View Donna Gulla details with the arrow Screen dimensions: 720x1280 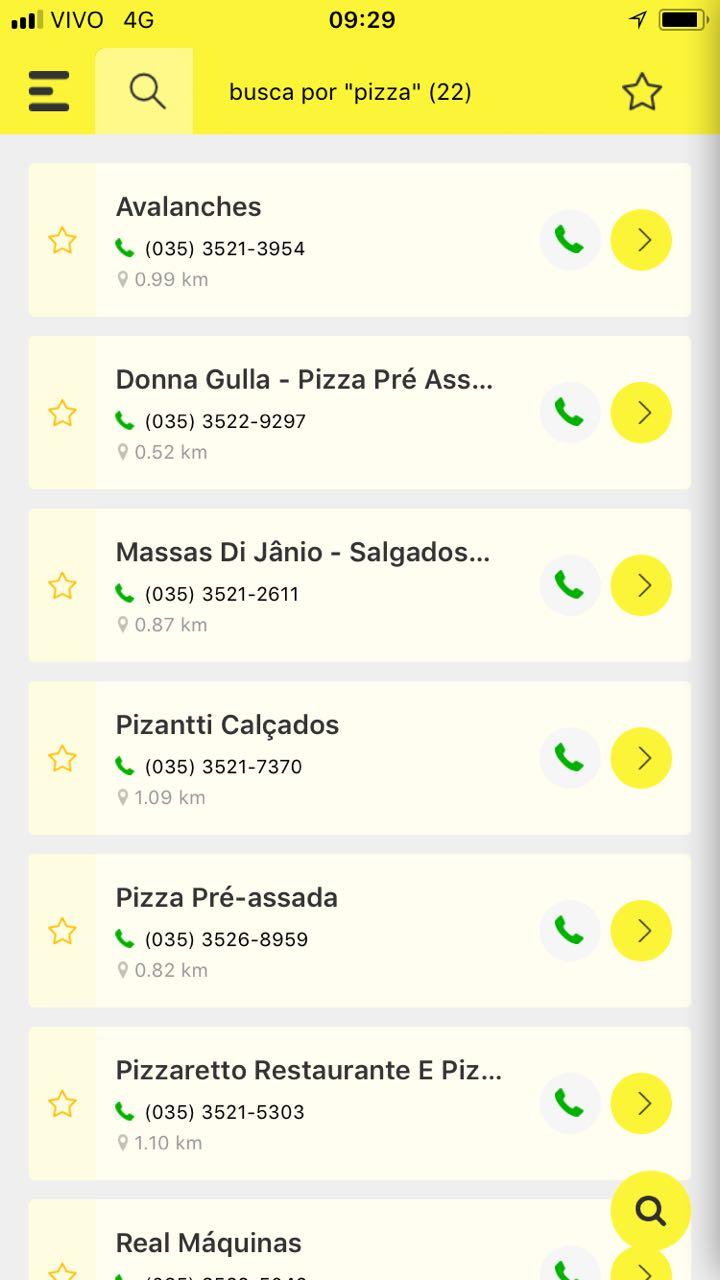pos(641,413)
